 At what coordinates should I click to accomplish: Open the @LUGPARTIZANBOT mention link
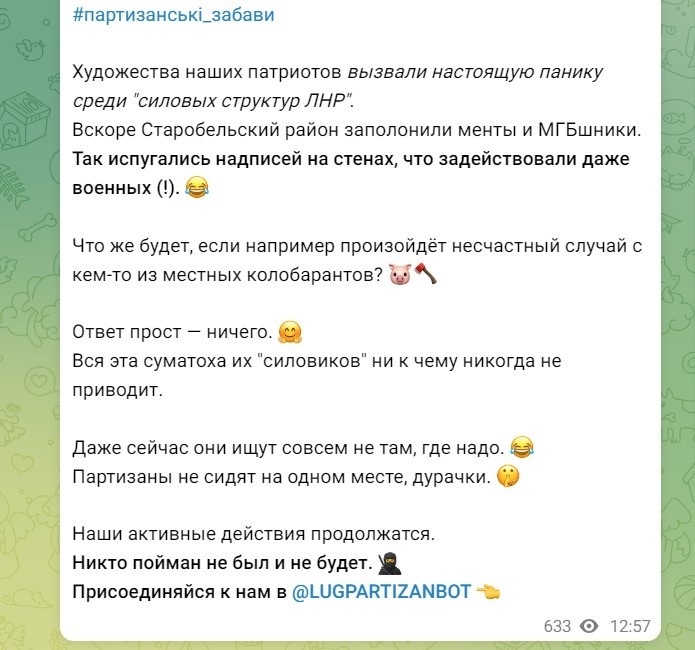381,591
